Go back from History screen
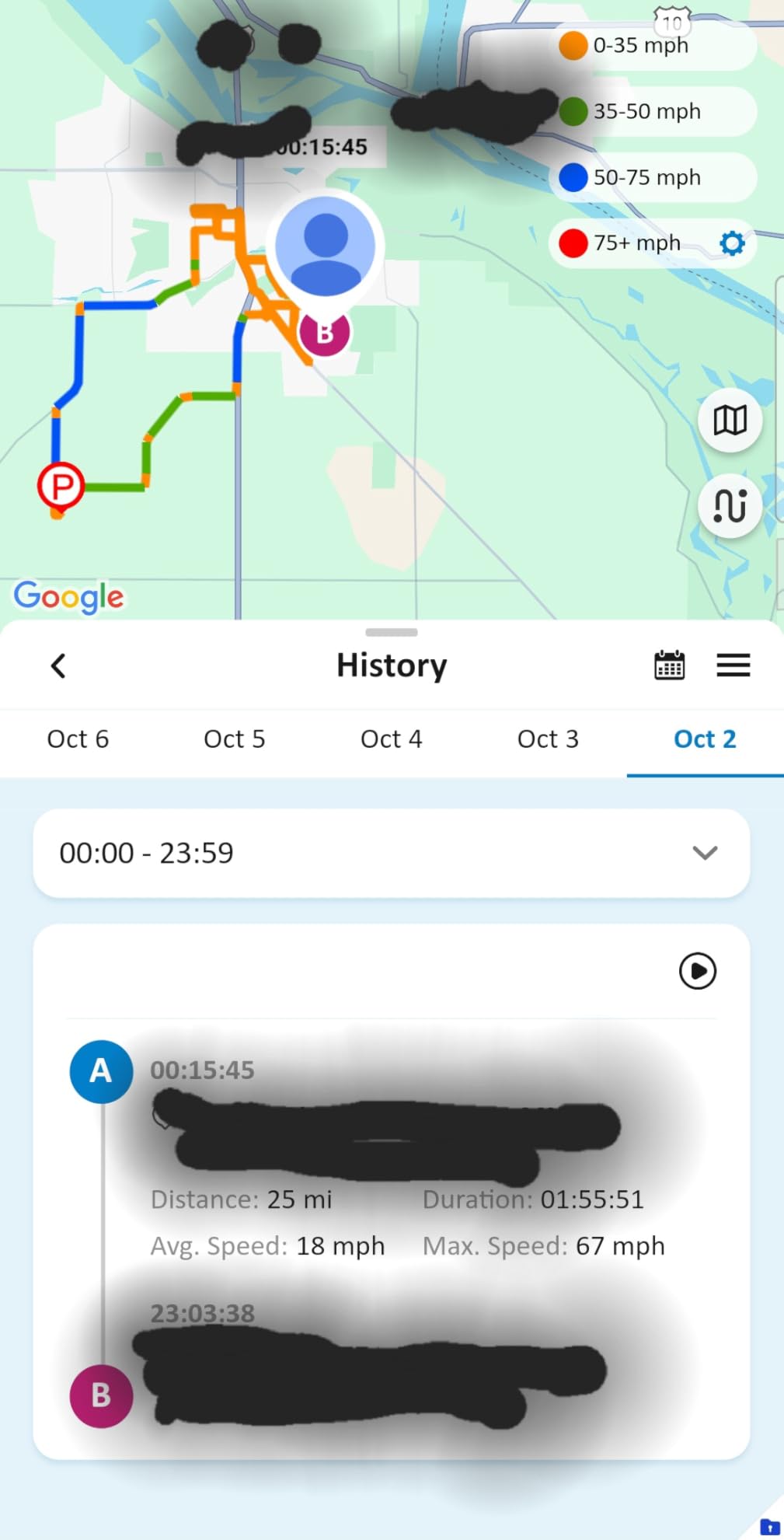The image size is (784, 1540). pos(58,666)
